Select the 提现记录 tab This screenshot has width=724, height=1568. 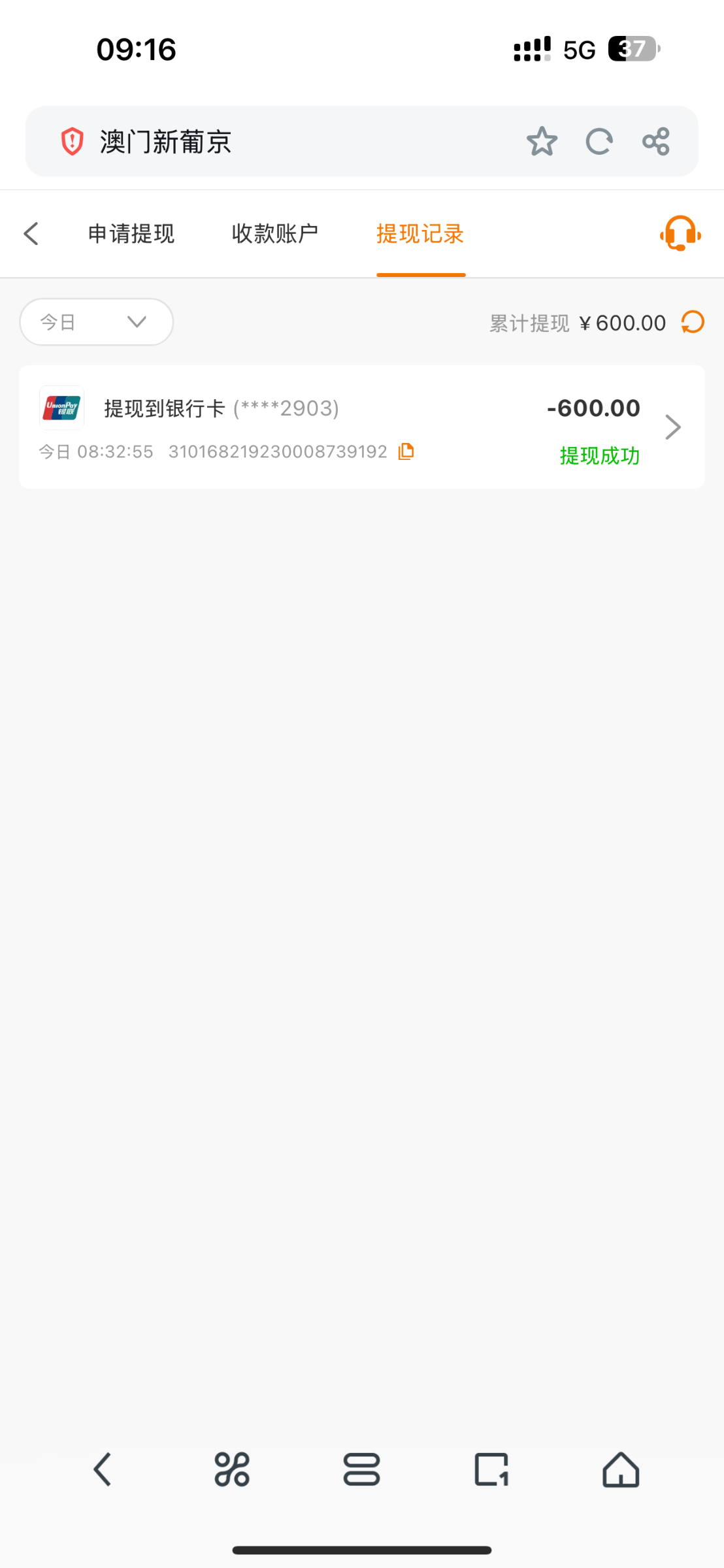(420, 234)
